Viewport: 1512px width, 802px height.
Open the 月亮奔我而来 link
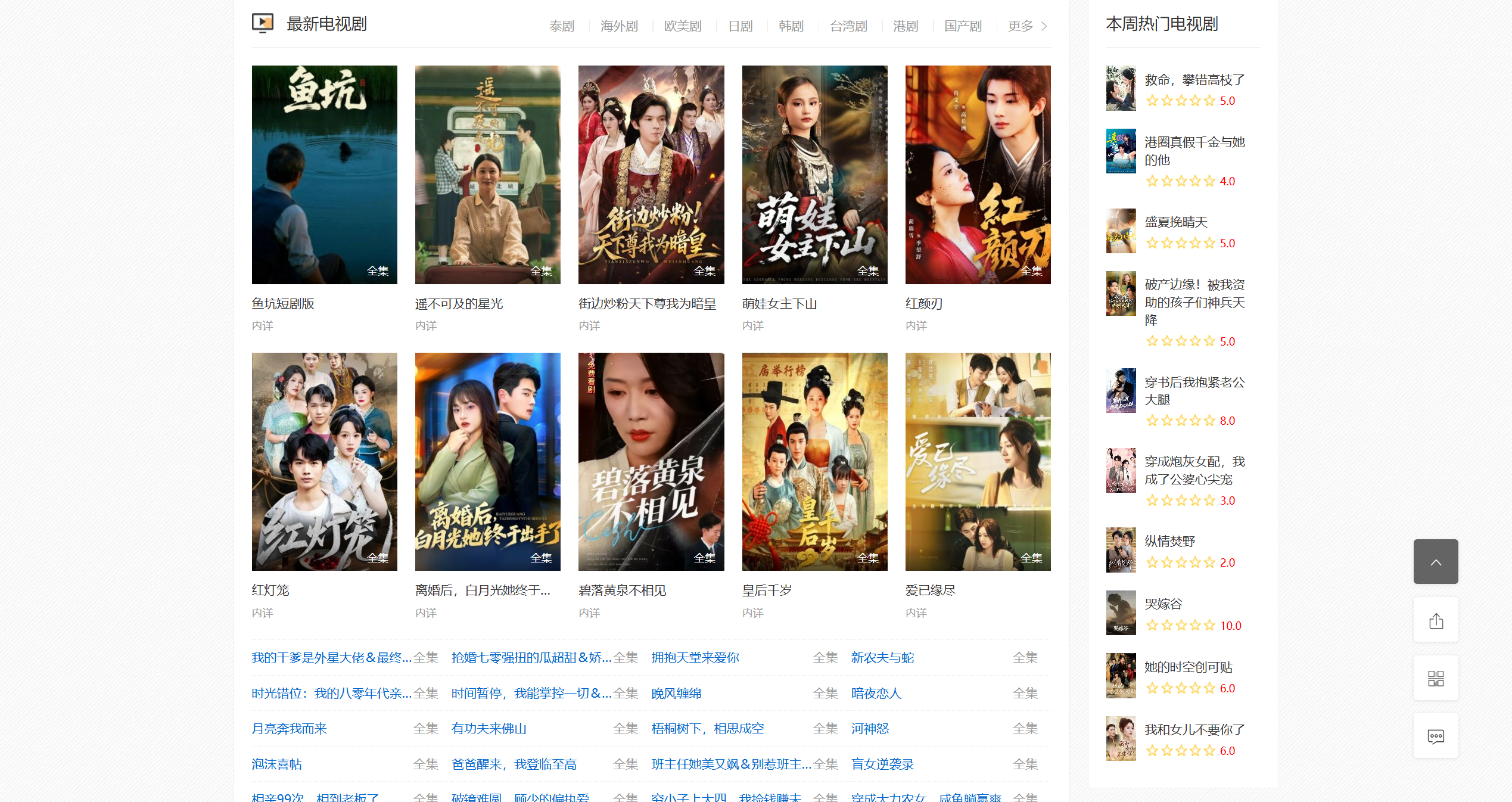[x=290, y=728]
